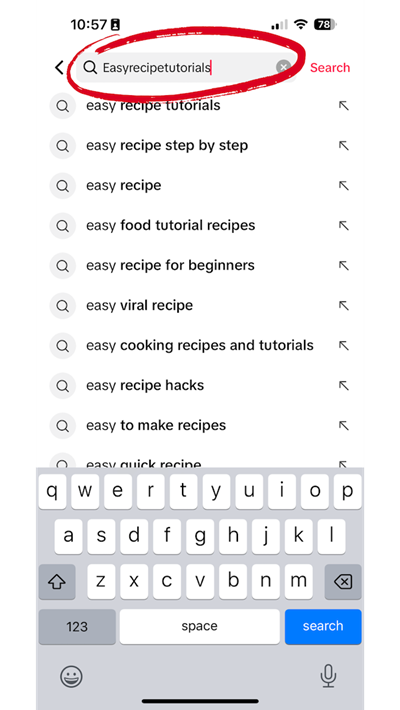The image size is (400, 710).
Task: Open the easy viral recipe suggestion
Action: point(139,305)
